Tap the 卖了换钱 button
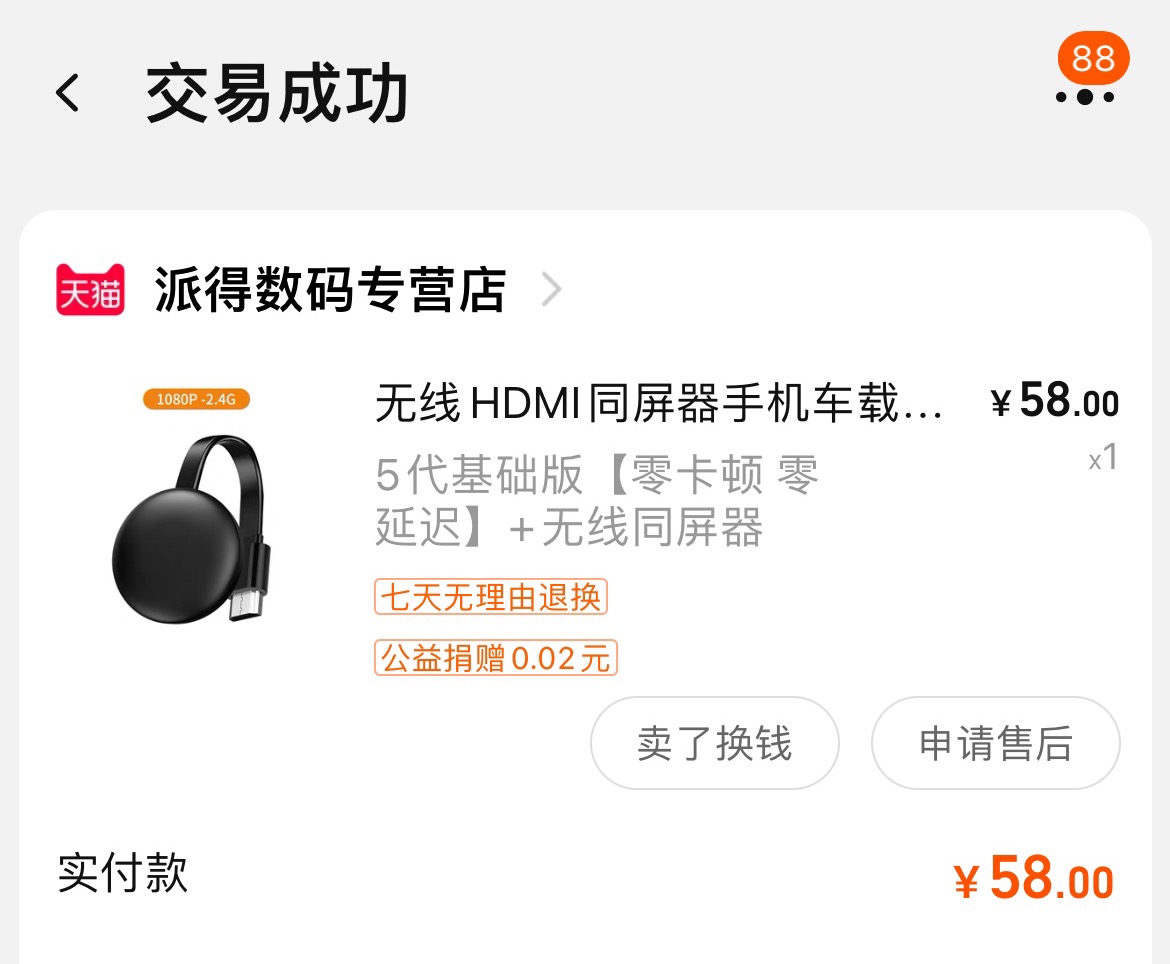This screenshot has height=964, width=1170. [x=714, y=744]
